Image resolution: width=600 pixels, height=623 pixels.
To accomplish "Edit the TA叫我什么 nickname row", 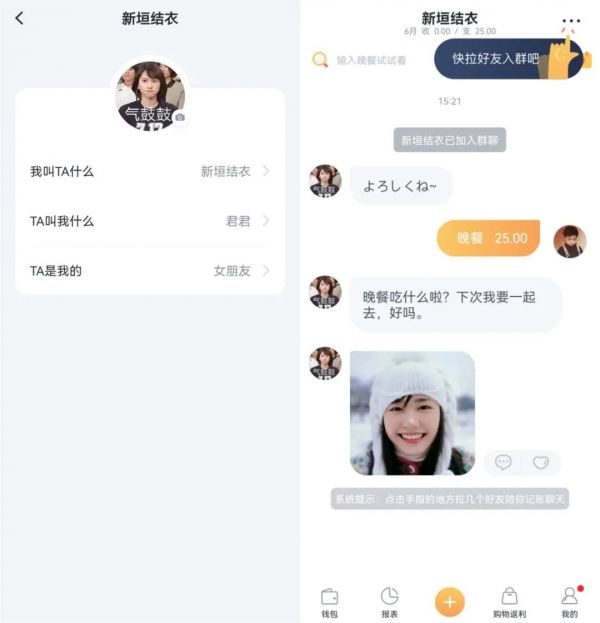I will [150, 221].
